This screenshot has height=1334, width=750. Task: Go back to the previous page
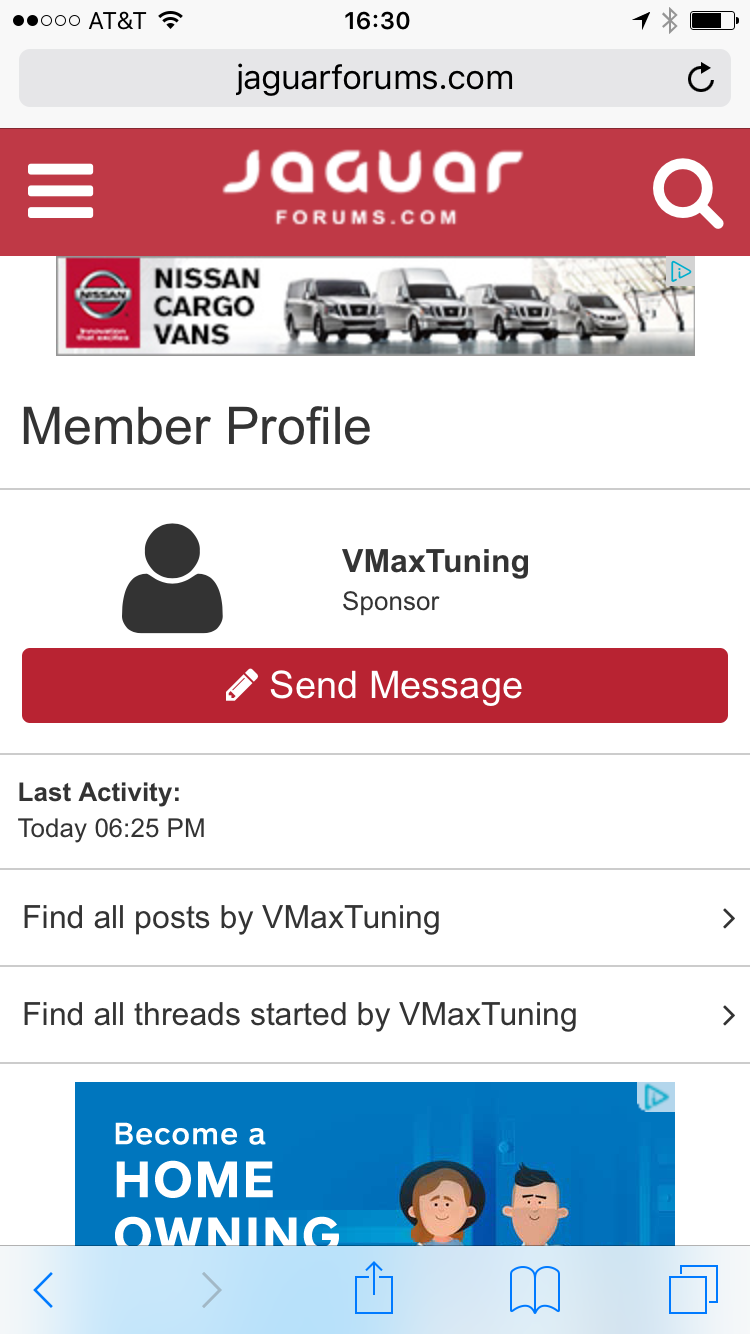point(43,1290)
